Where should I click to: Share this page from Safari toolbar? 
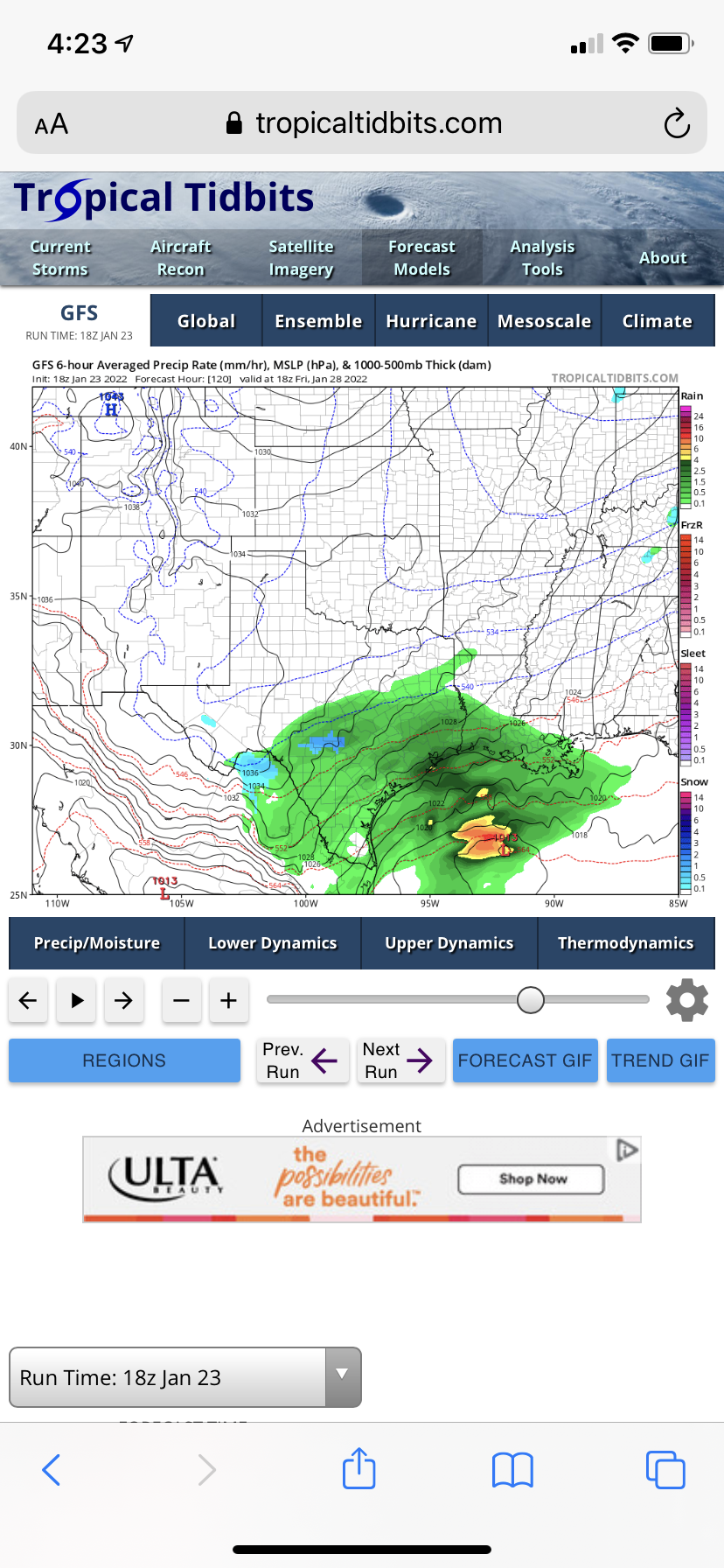359,1469
